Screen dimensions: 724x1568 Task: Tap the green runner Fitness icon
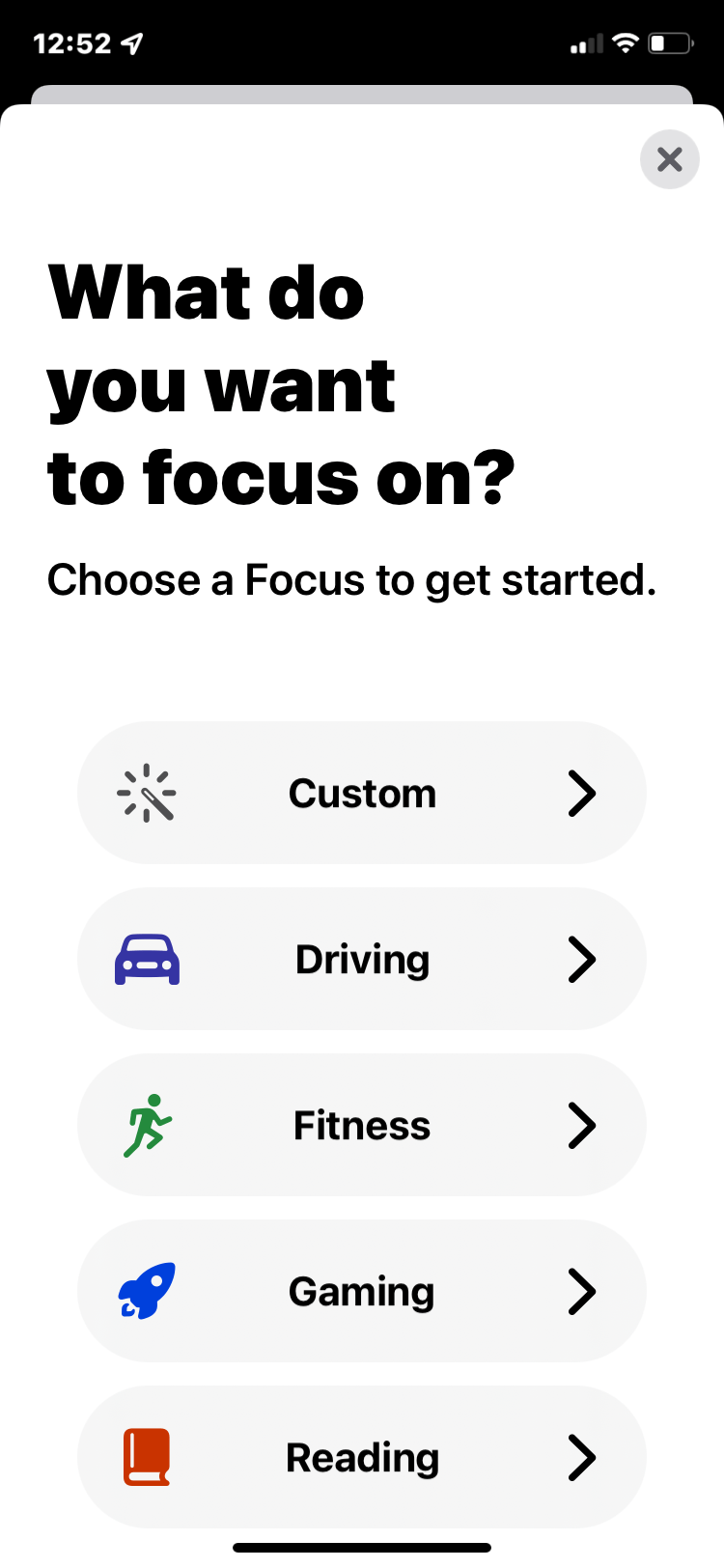(147, 1125)
